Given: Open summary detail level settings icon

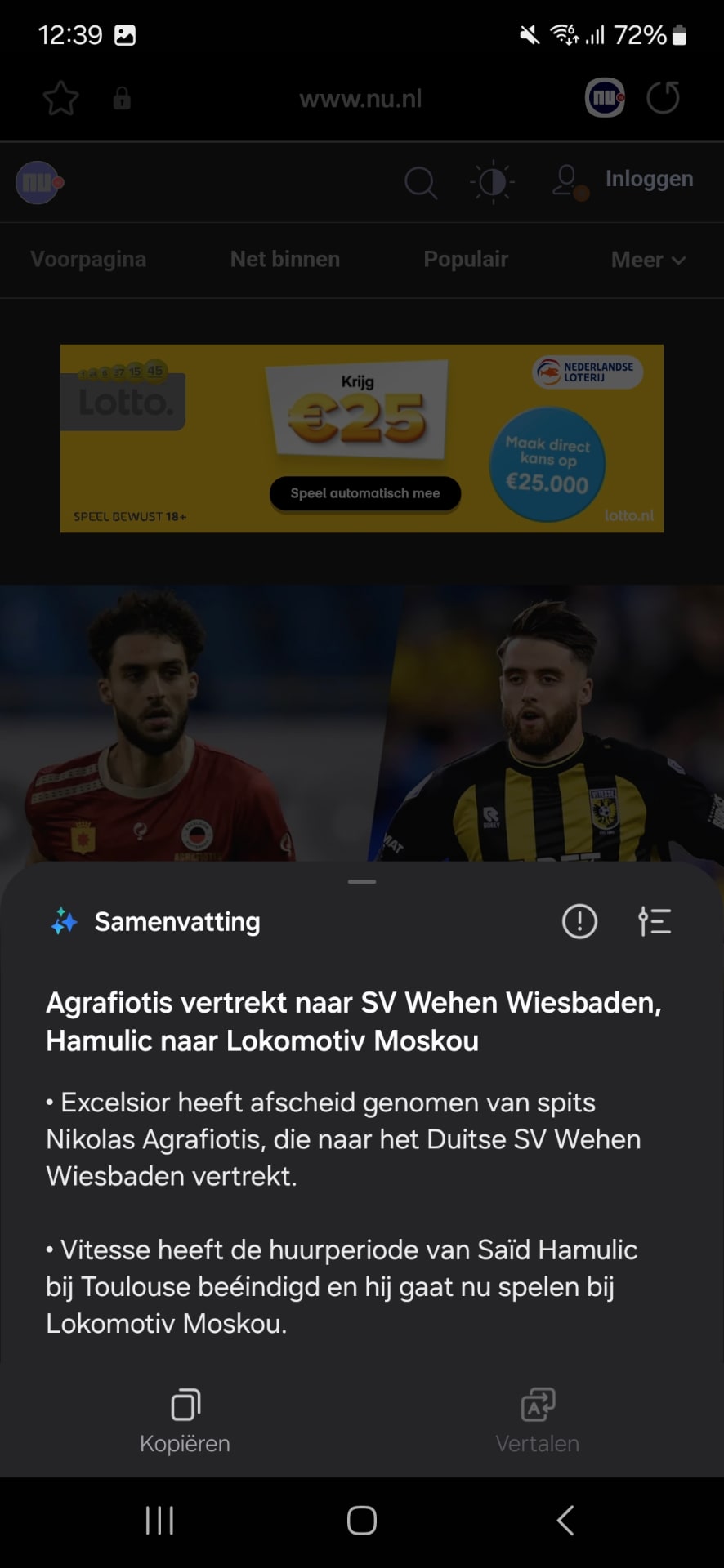Looking at the screenshot, I should coord(655,921).
